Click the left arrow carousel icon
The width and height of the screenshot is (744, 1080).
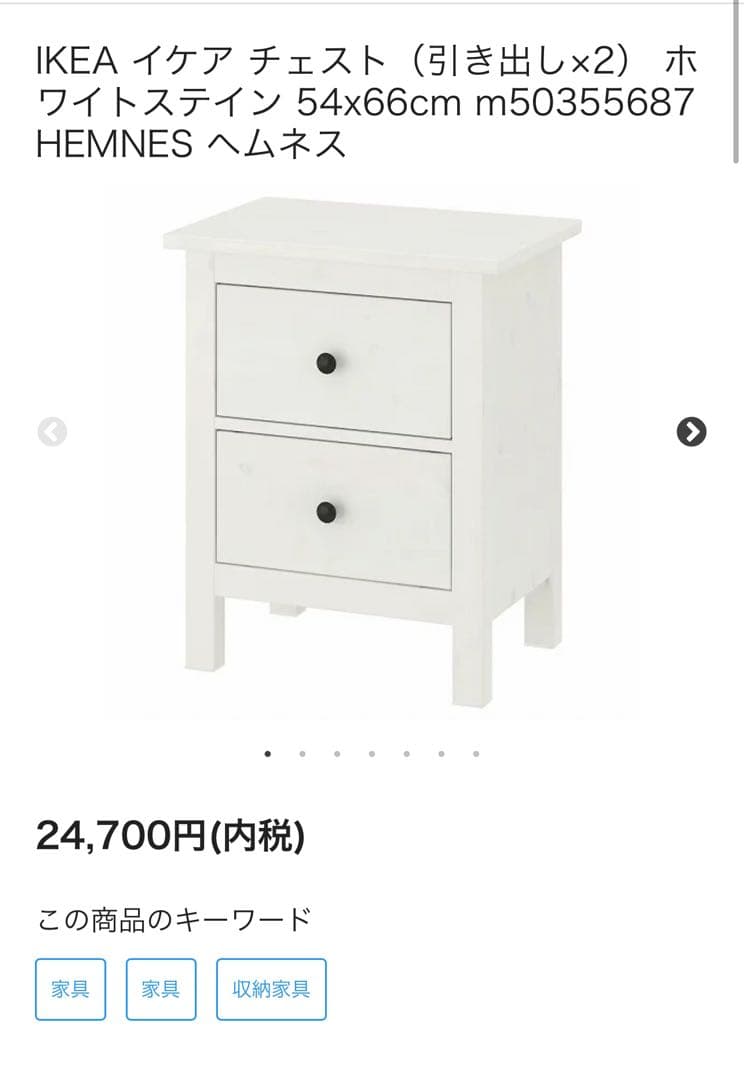(x=51, y=430)
